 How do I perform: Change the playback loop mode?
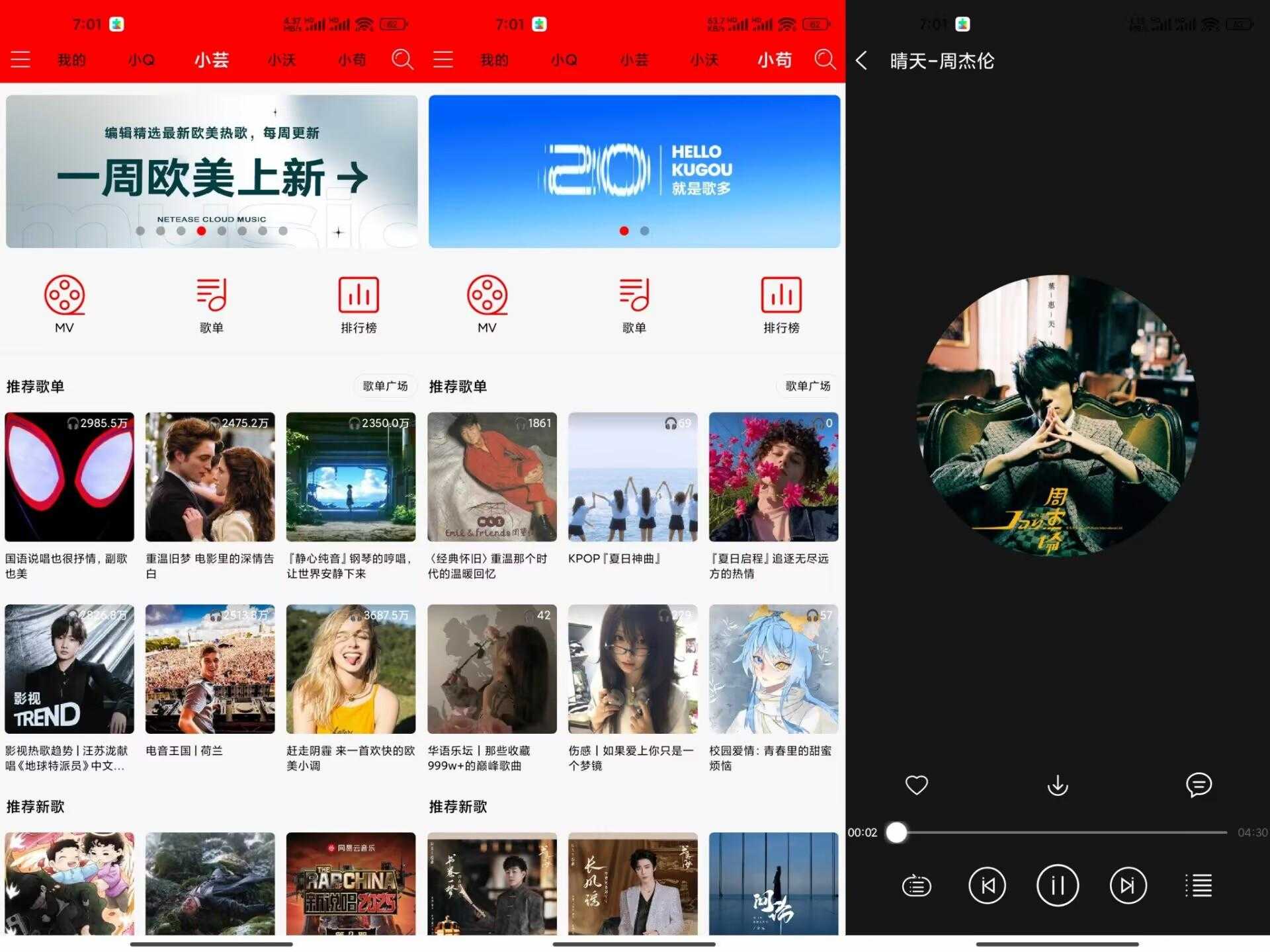pyautogui.click(x=916, y=885)
